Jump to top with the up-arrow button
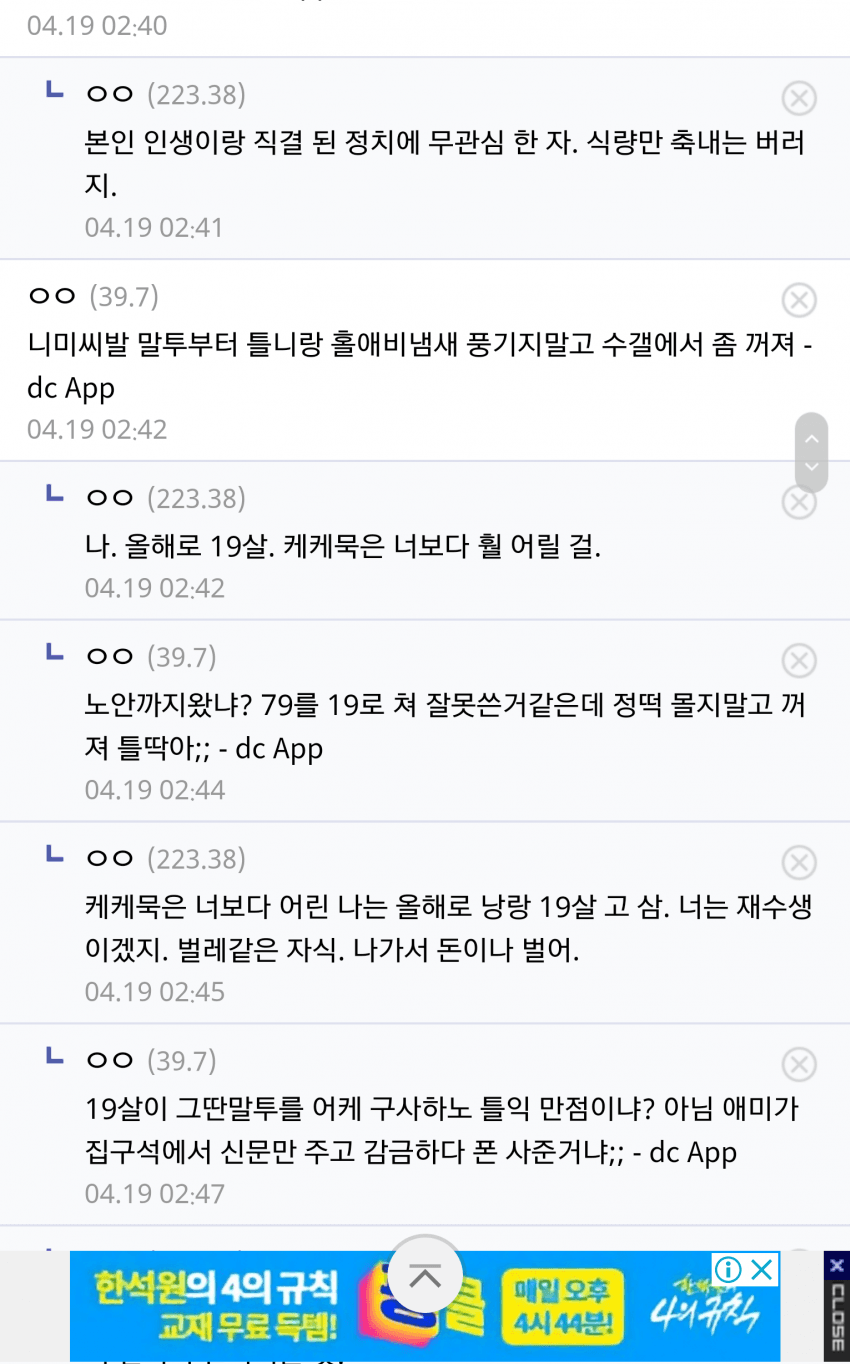This screenshot has width=850, height=1364. [x=425, y=1275]
